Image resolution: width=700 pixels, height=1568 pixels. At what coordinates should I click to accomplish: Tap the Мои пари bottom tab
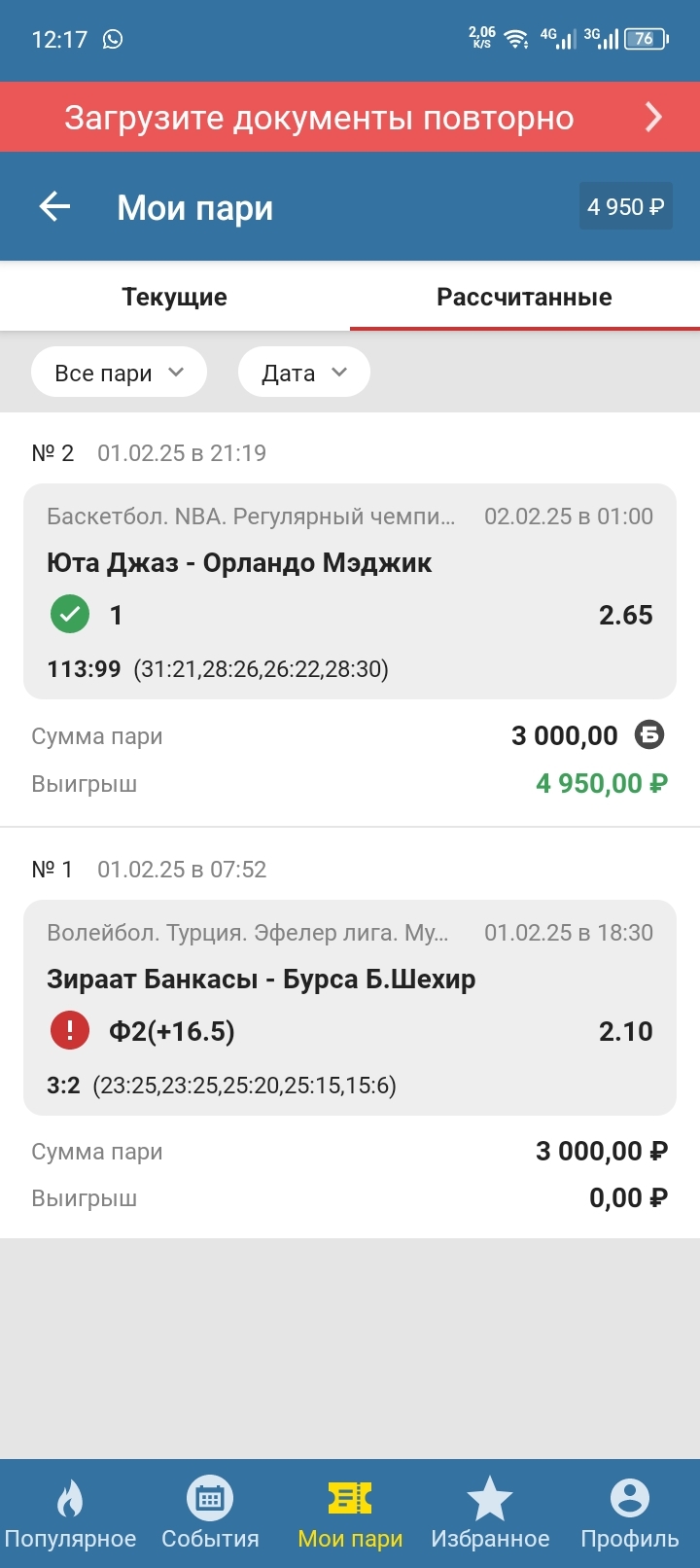(x=350, y=1514)
